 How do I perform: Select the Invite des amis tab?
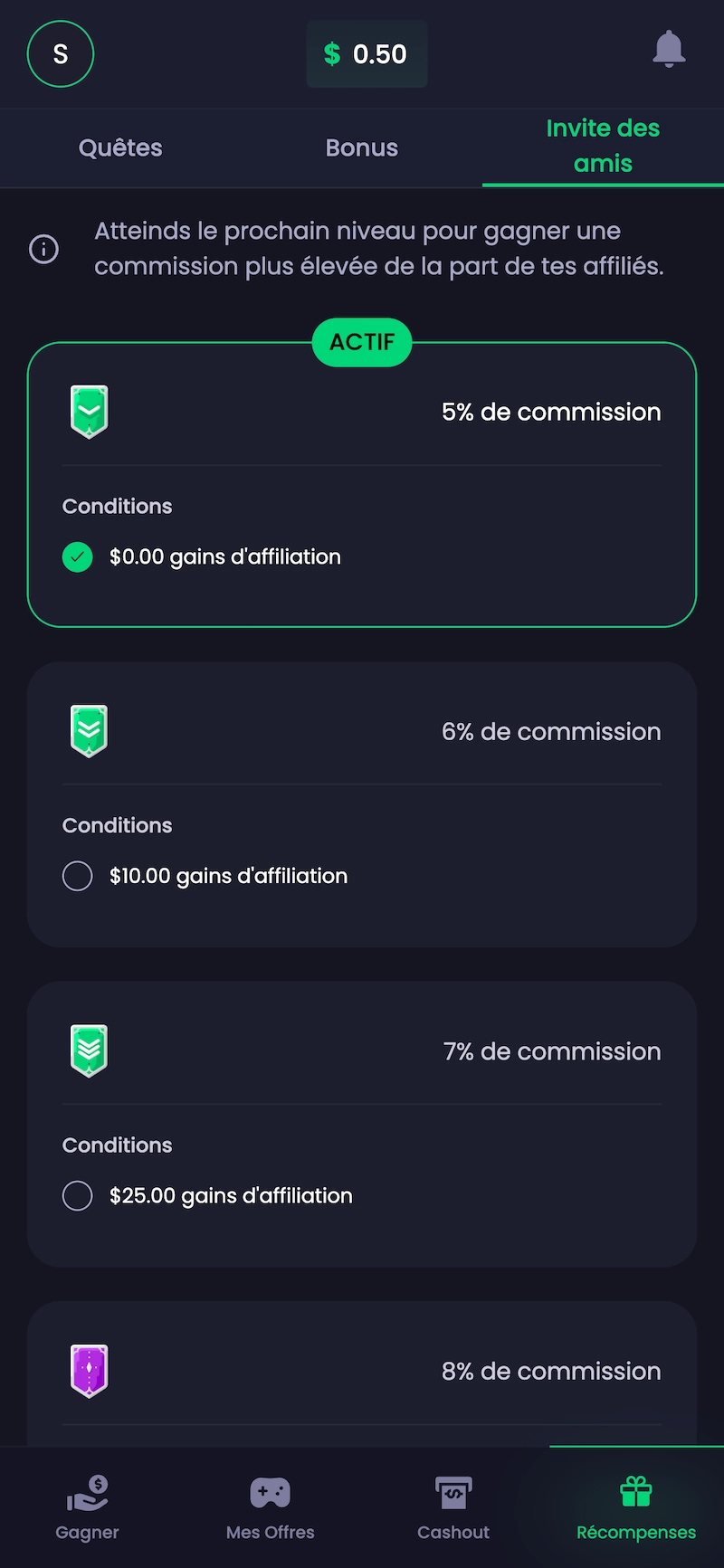(602, 146)
